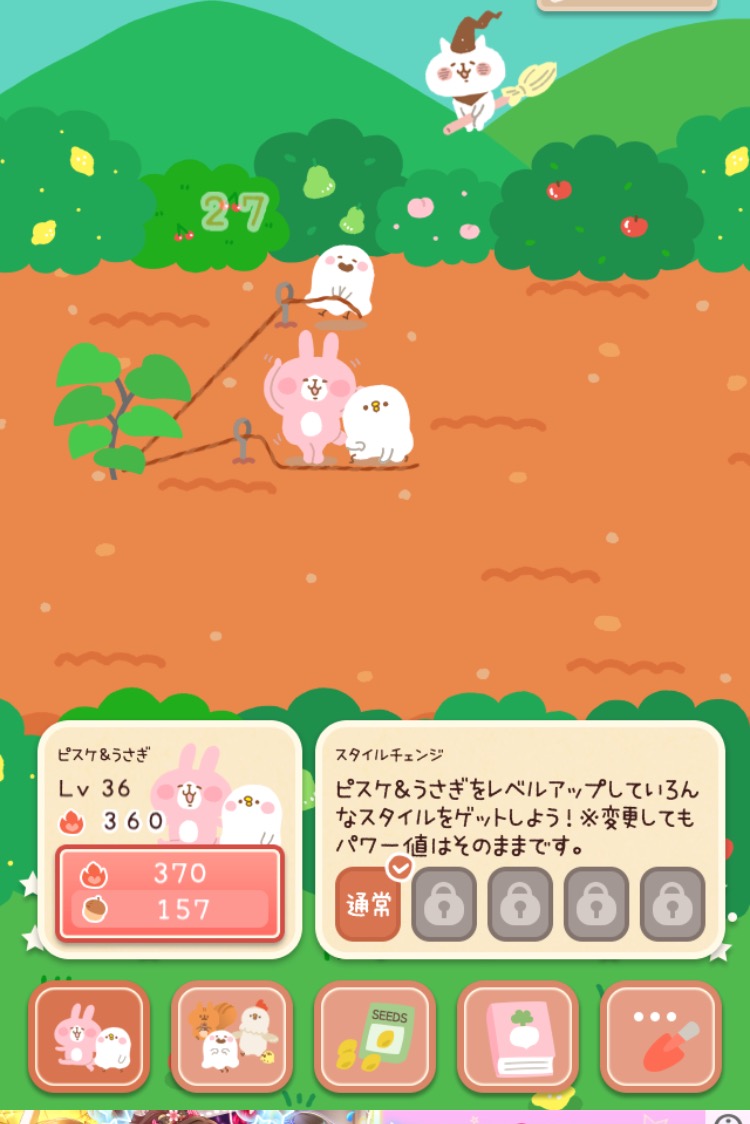Open the pink radish book tab
This screenshot has height=1124, width=750.
tap(518, 1036)
